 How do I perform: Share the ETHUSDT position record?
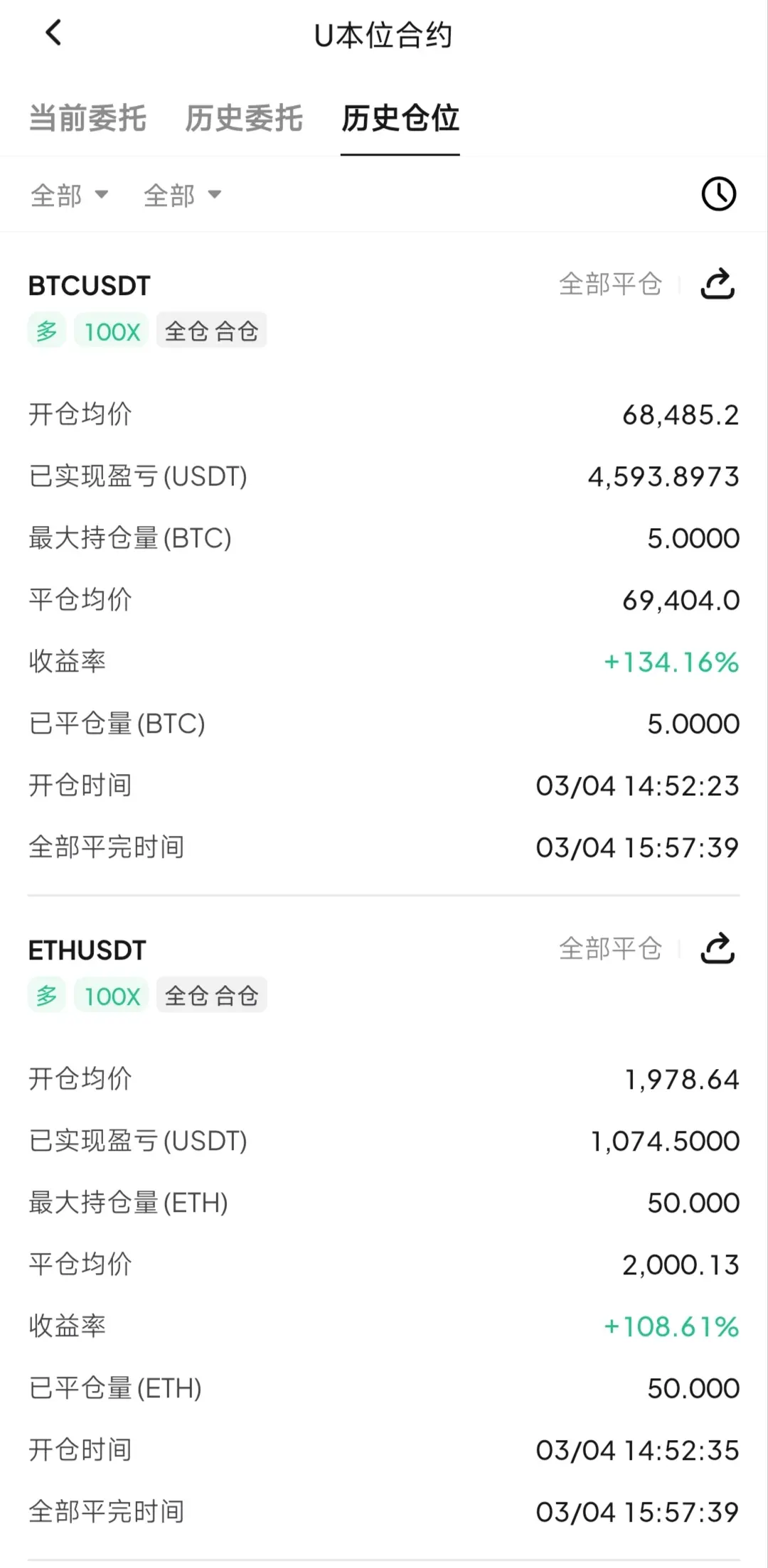click(x=717, y=949)
